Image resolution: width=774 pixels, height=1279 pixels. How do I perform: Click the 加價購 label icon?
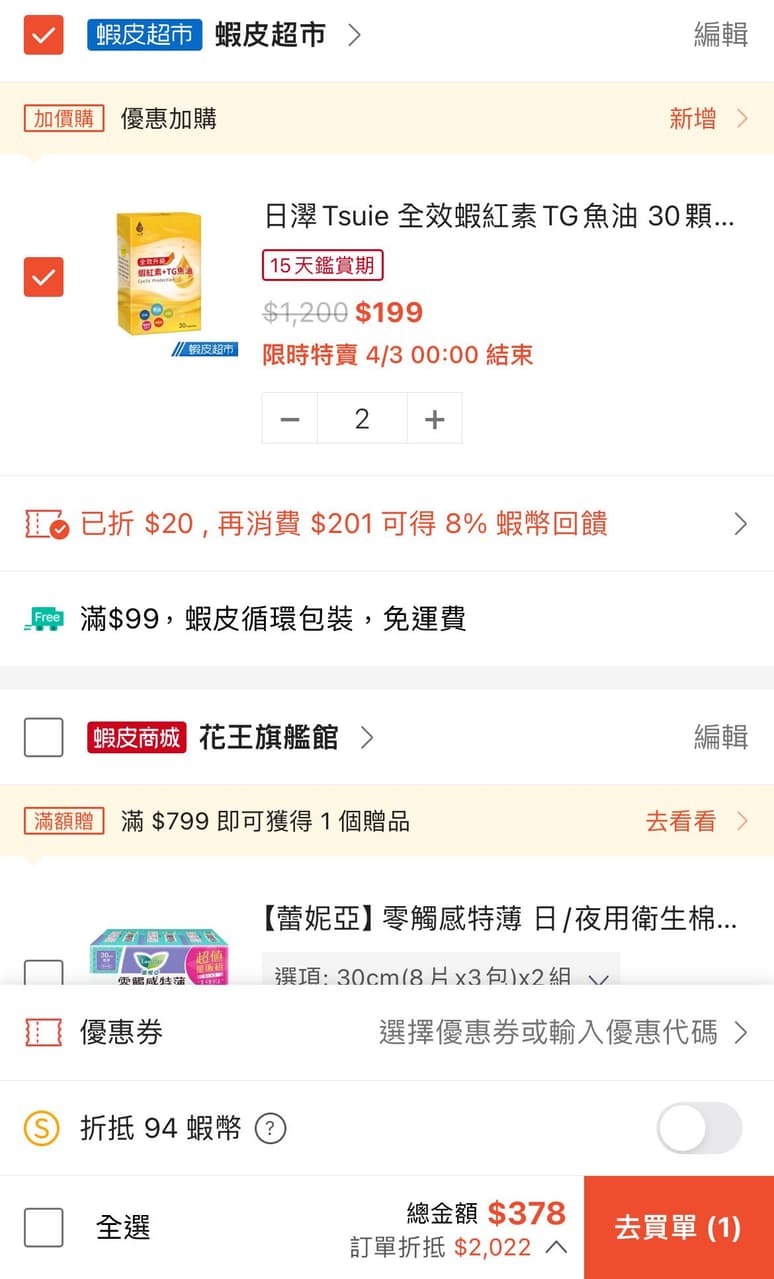[x=62, y=118]
